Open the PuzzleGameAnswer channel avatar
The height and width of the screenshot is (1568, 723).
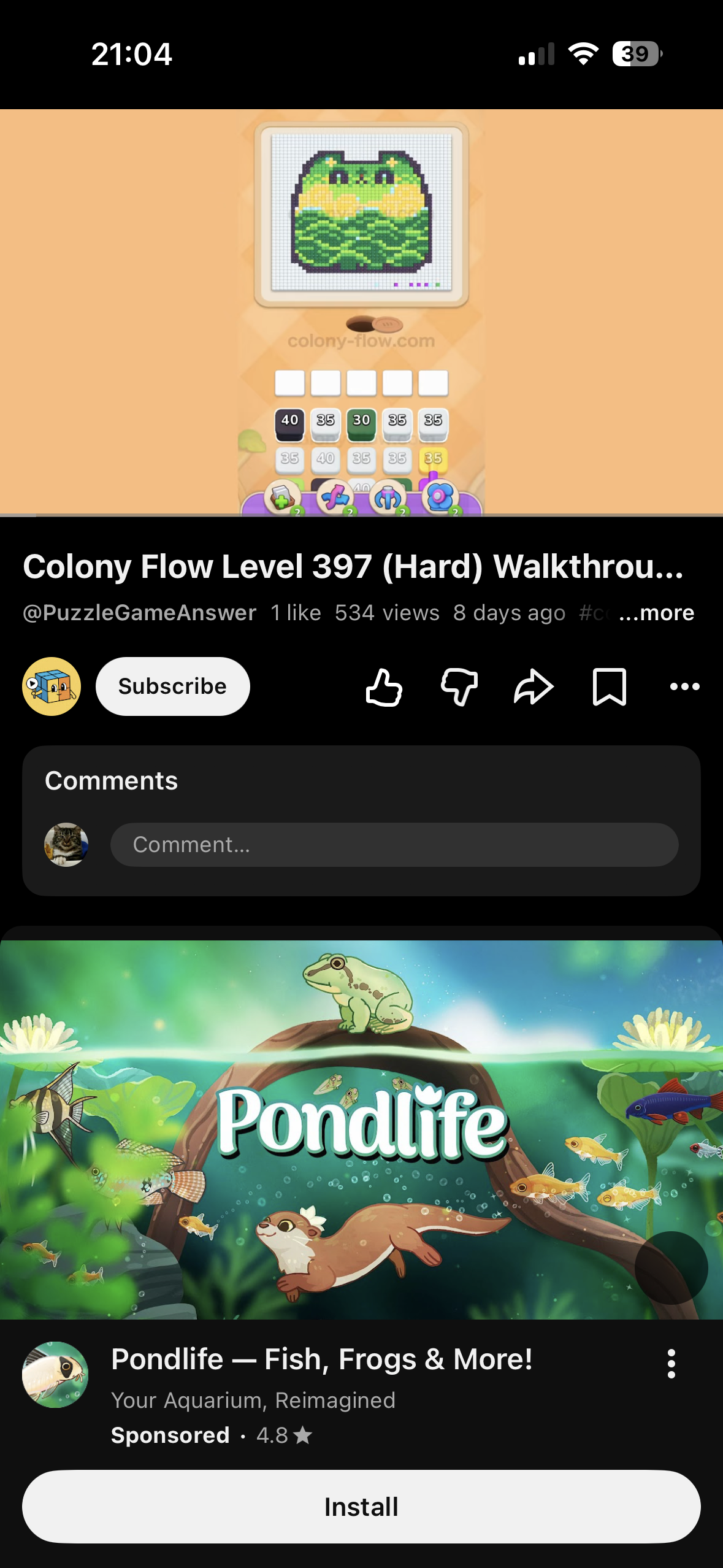click(x=52, y=686)
